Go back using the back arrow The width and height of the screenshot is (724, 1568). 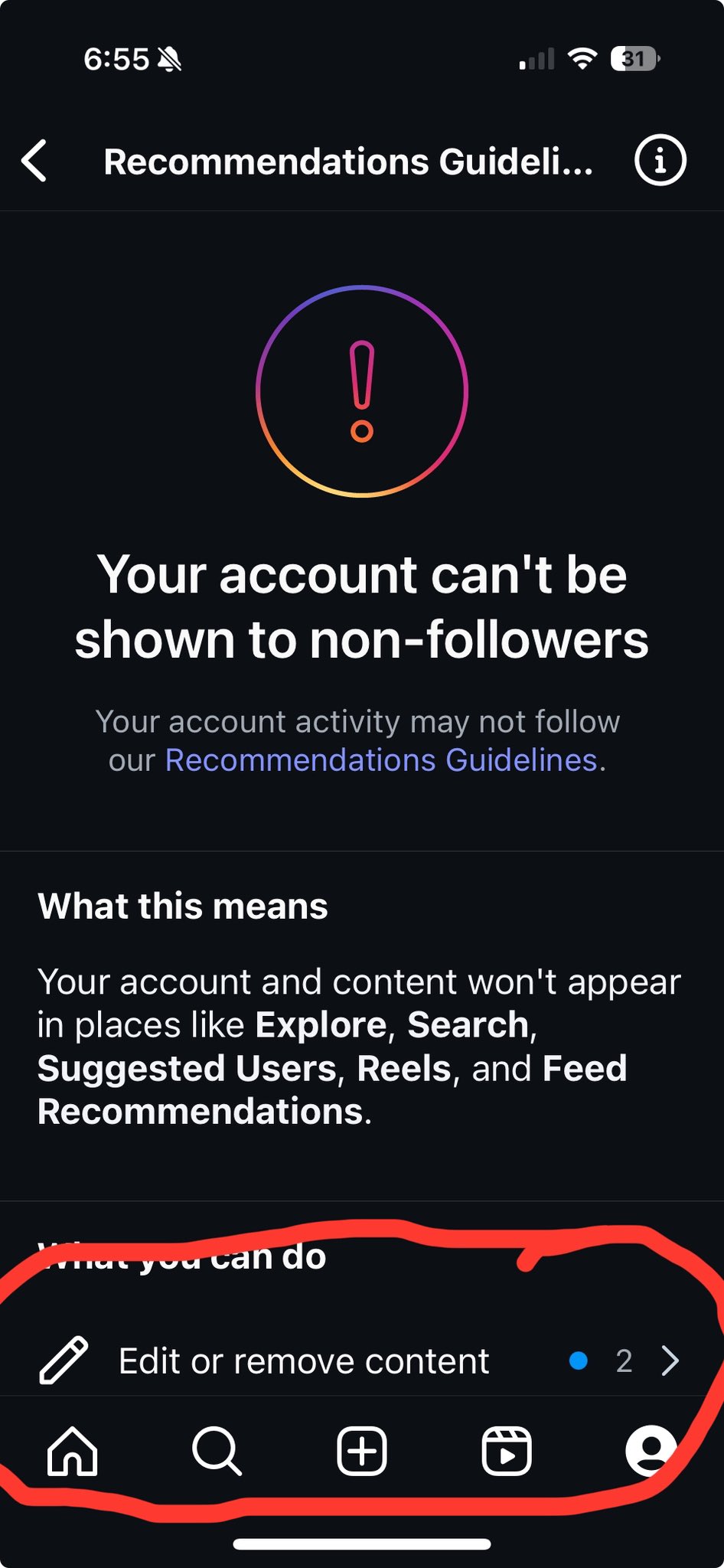[35, 161]
